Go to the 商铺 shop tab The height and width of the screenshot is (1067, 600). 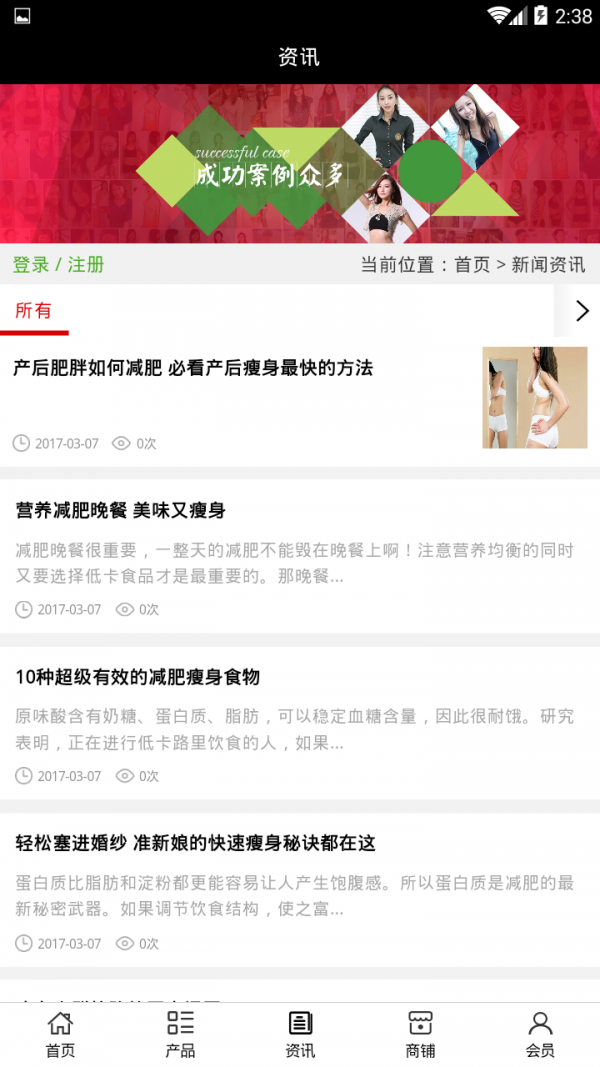pos(420,1034)
